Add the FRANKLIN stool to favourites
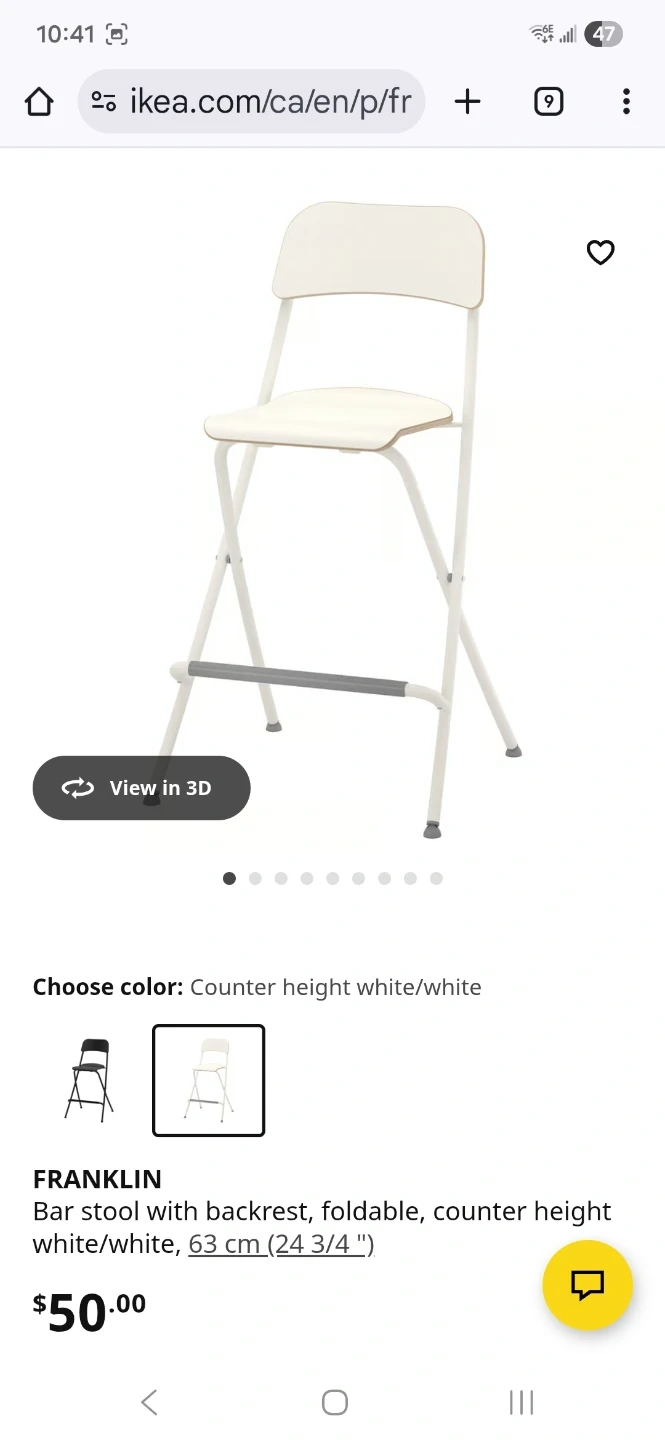665x1440 pixels. pyautogui.click(x=600, y=252)
